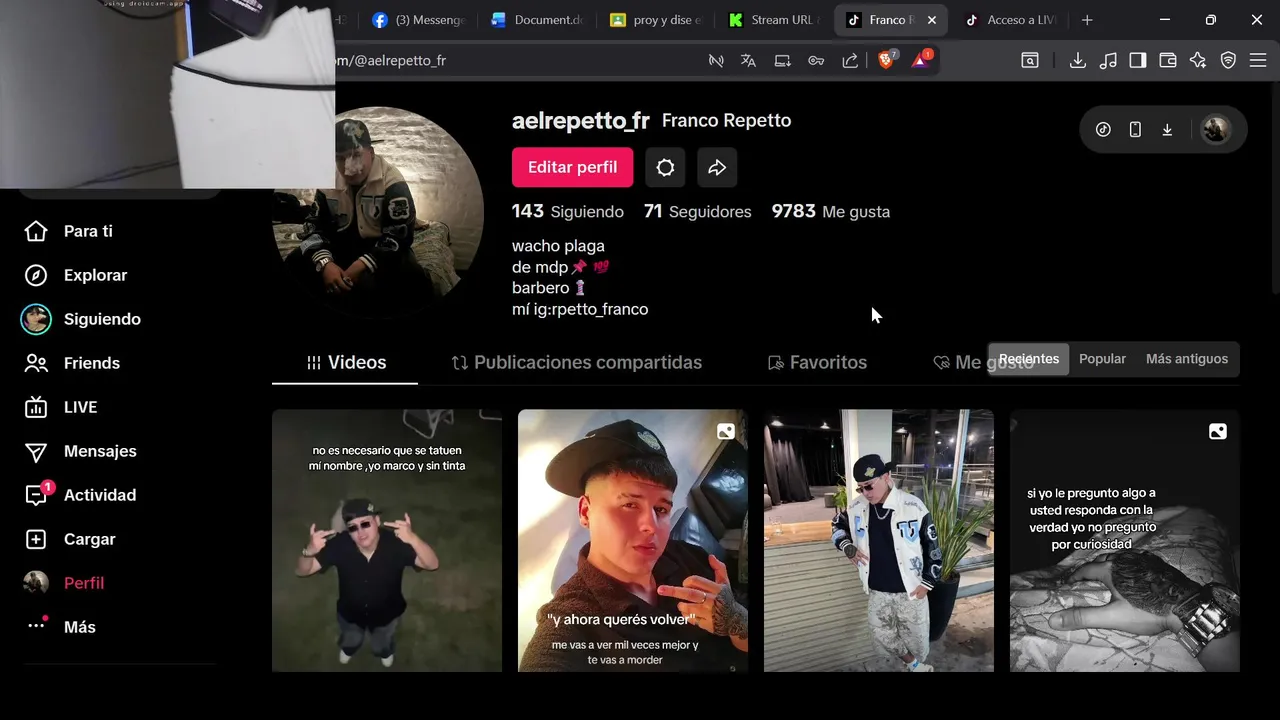Open the Siguiendo feed
1280x720 pixels.
pos(101,319)
